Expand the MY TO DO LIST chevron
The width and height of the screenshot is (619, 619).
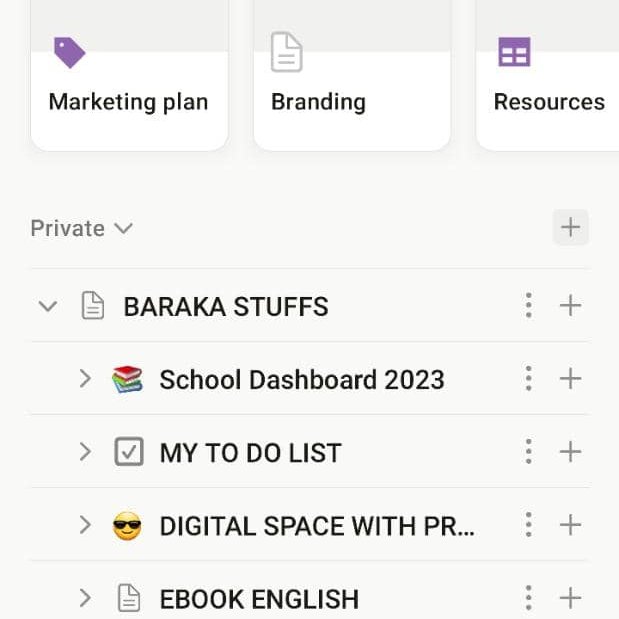(x=85, y=452)
